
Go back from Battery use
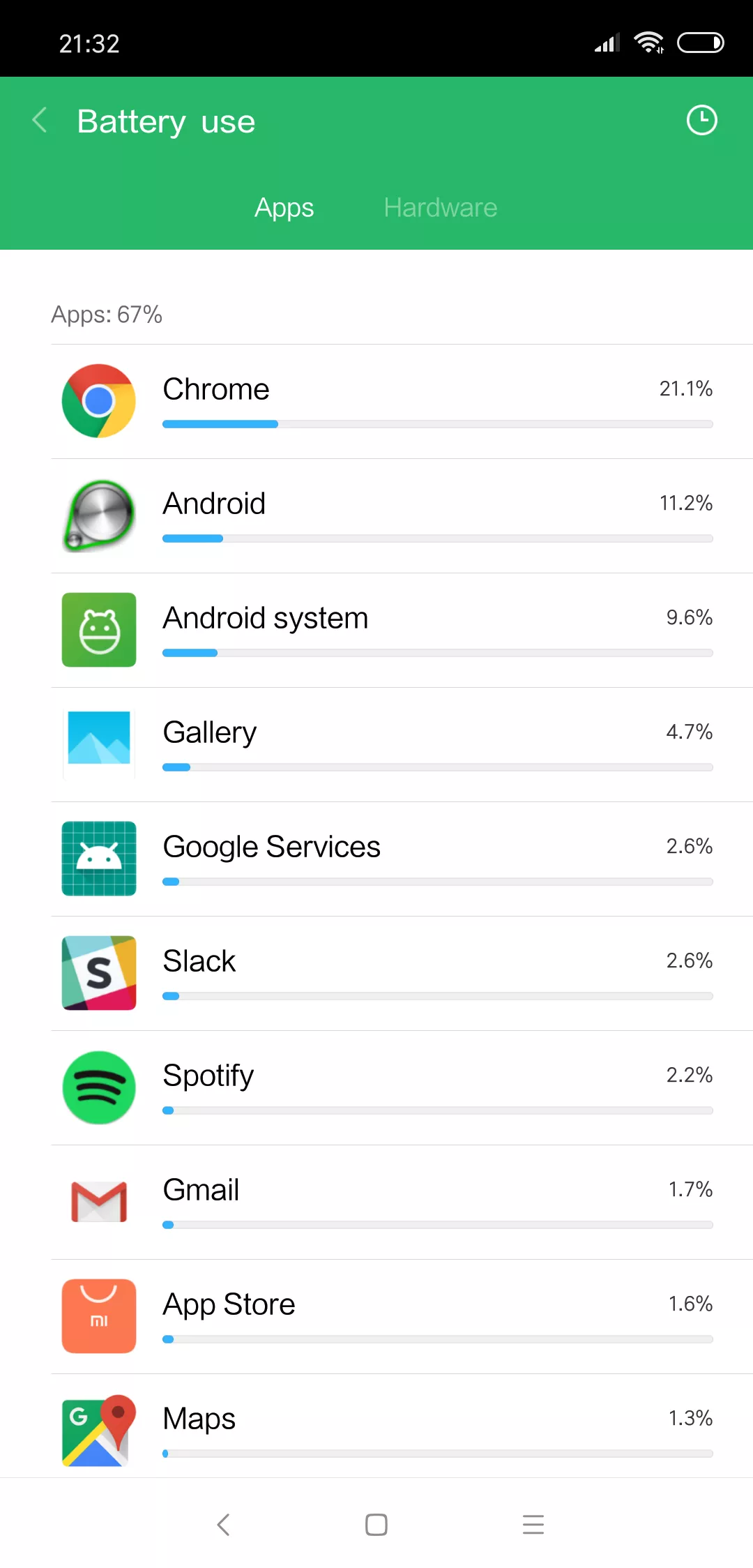[x=40, y=121]
